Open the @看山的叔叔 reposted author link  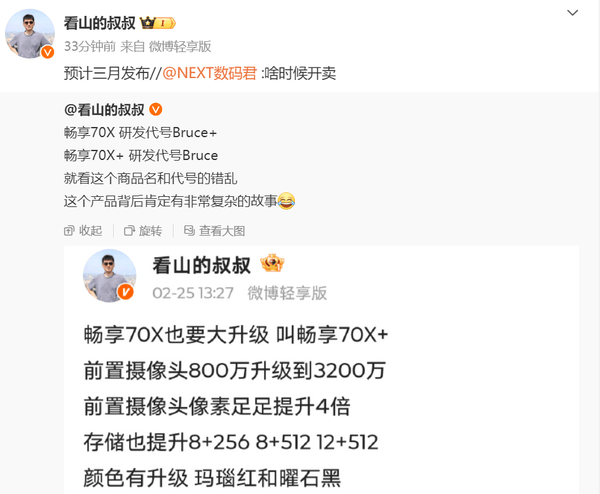(104, 109)
